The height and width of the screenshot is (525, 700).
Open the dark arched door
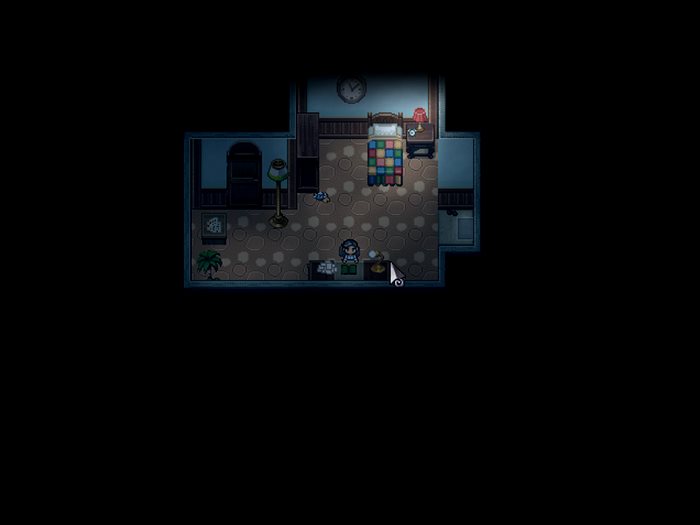coord(244,175)
